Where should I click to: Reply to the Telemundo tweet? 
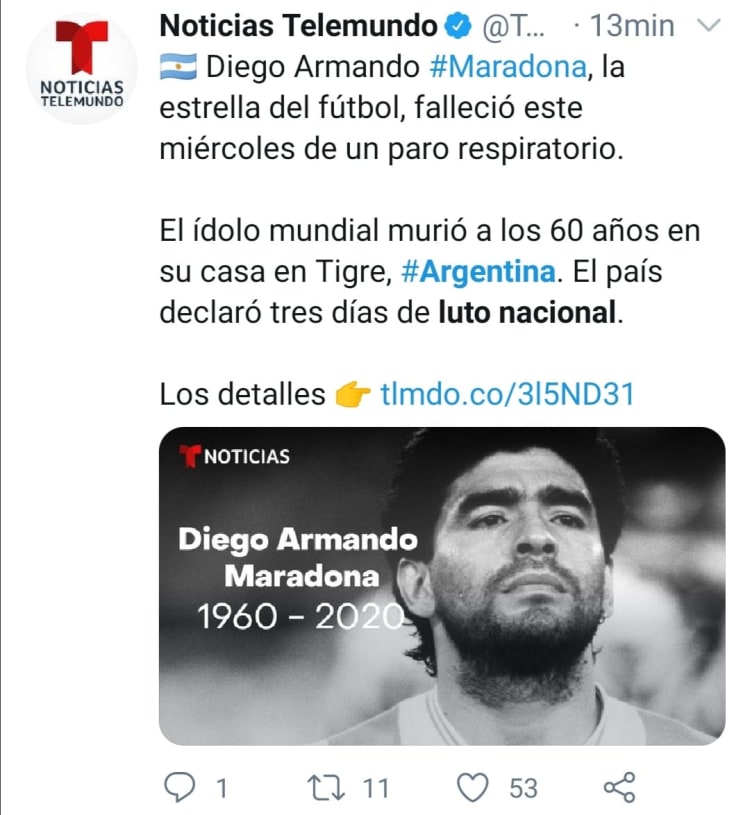click(x=180, y=787)
